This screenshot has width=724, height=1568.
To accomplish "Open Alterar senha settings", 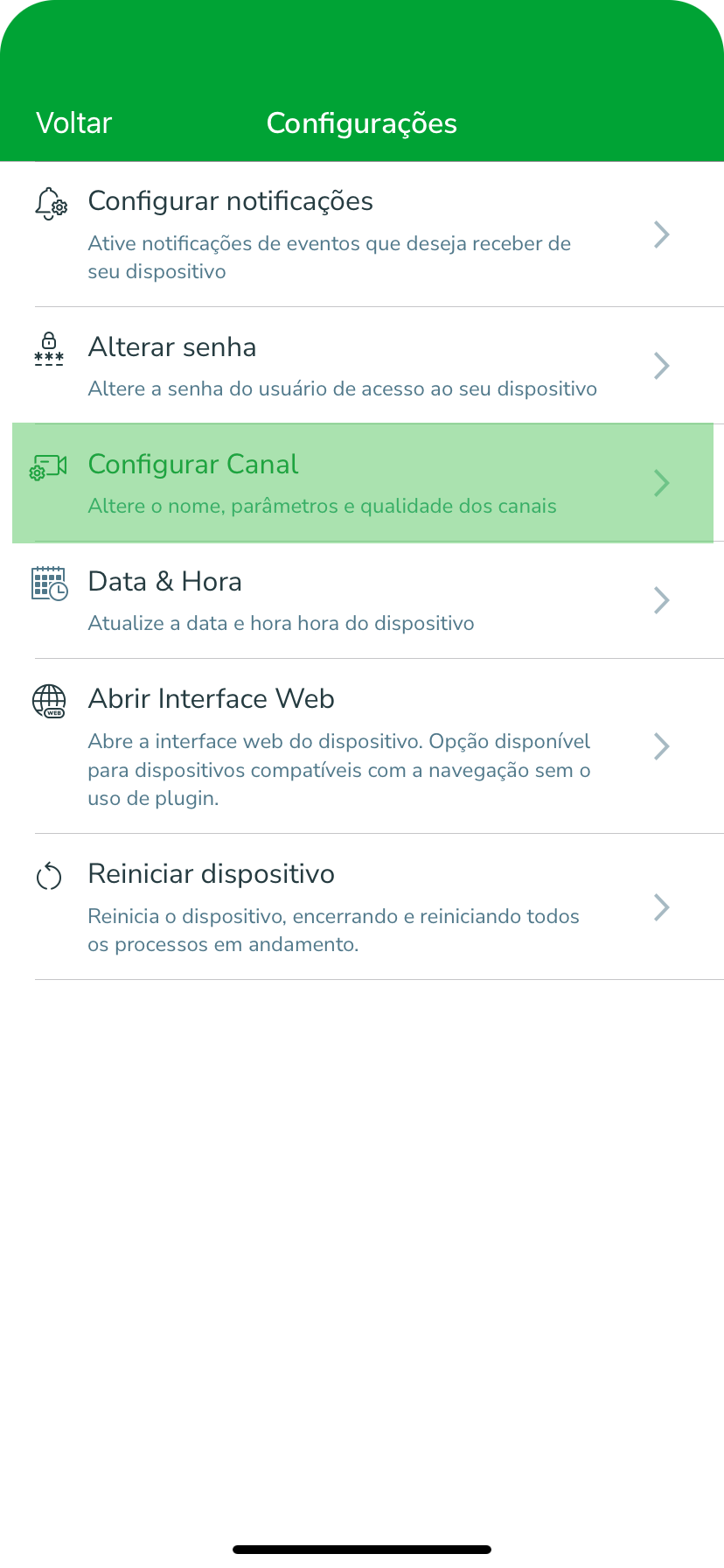I will click(x=362, y=366).
